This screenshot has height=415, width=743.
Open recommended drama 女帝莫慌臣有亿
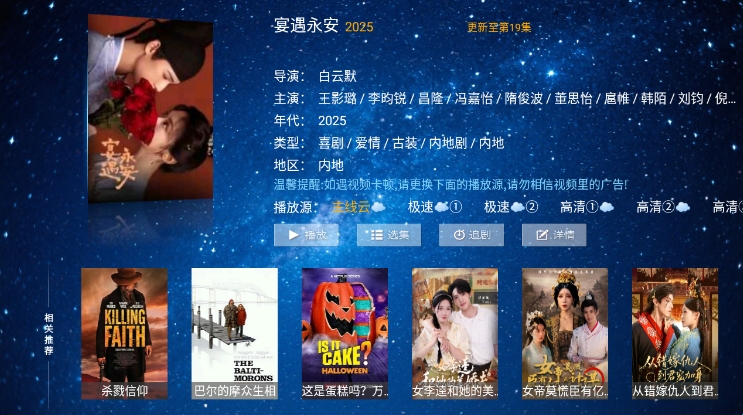click(x=564, y=333)
